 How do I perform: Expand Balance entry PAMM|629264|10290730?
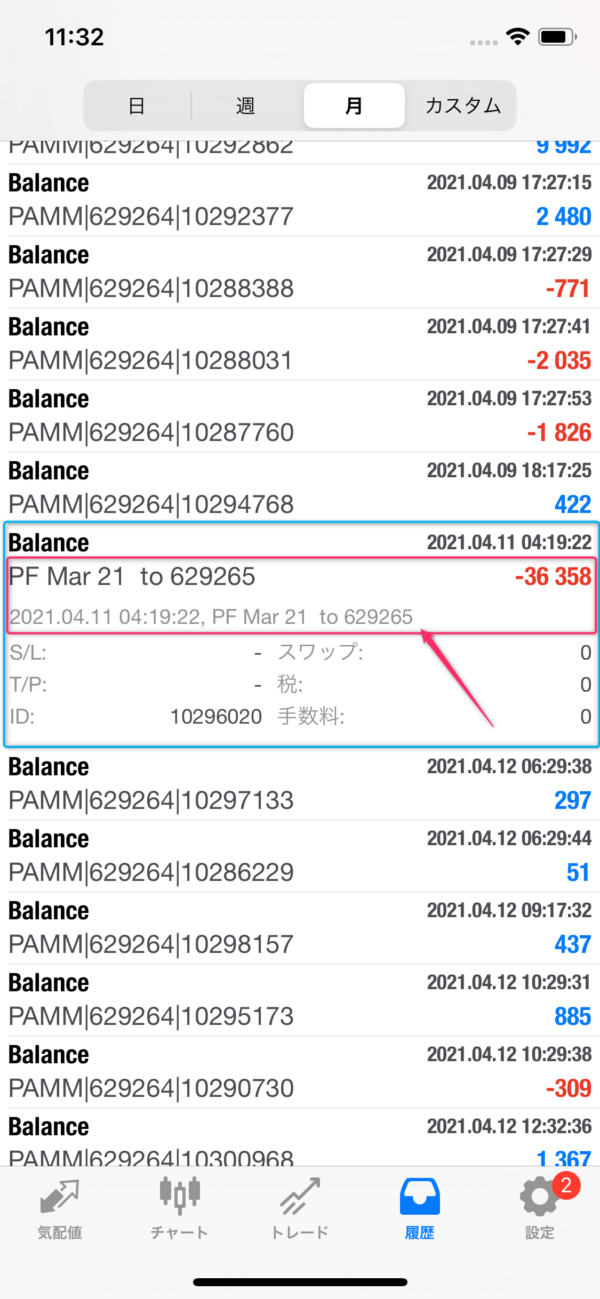[300, 1072]
